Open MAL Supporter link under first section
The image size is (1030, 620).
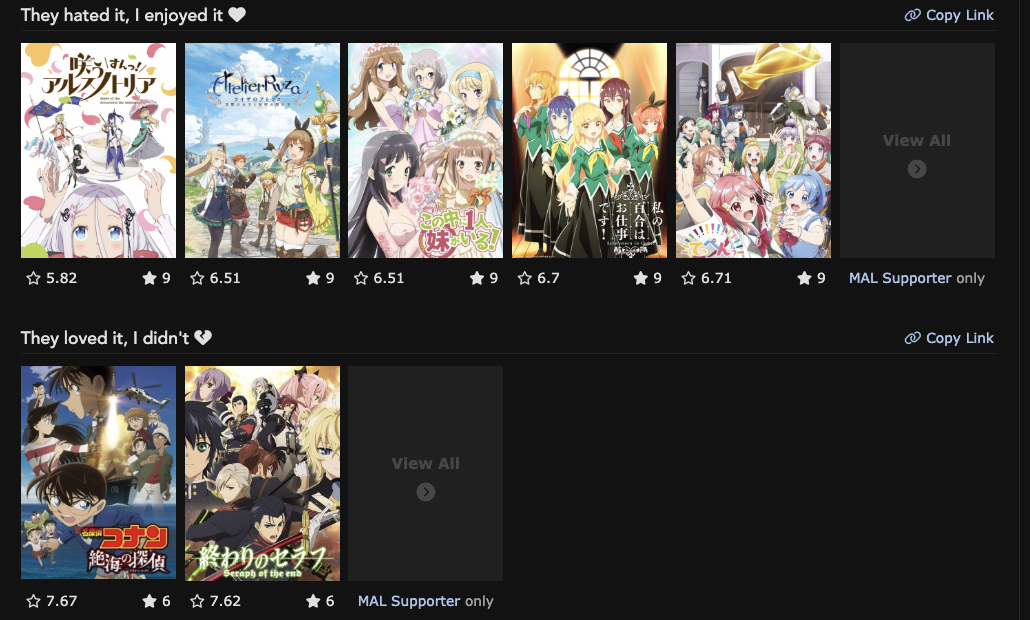900,278
